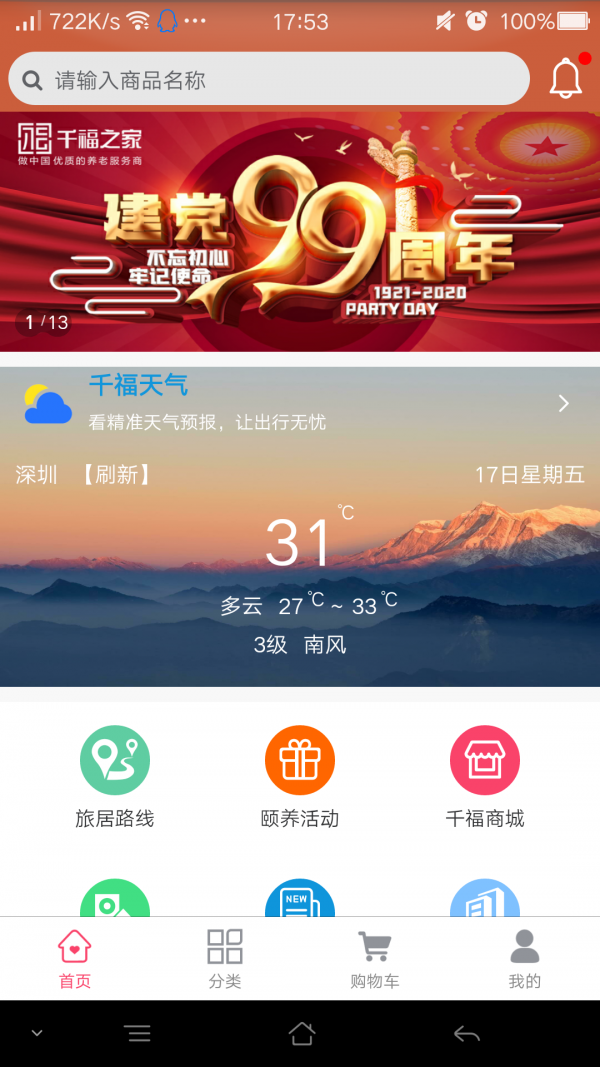This screenshot has height=1067, width=600.
Task: Switch to the 分类 tab
Action: (225, 959)
